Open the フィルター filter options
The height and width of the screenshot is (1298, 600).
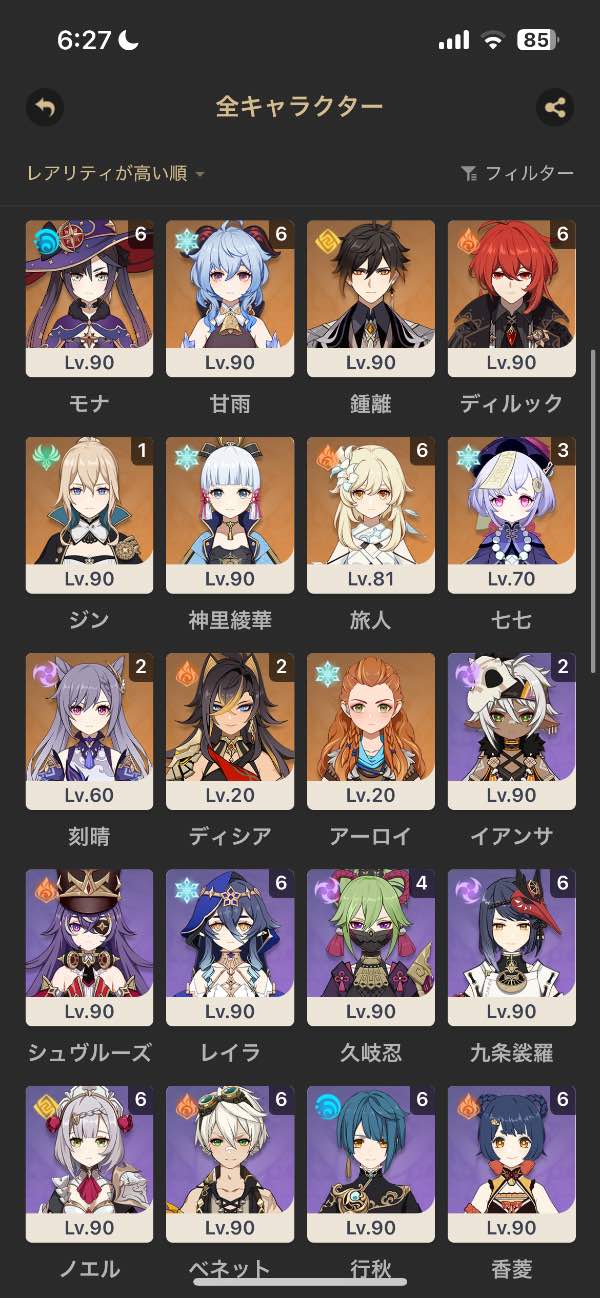517,173
